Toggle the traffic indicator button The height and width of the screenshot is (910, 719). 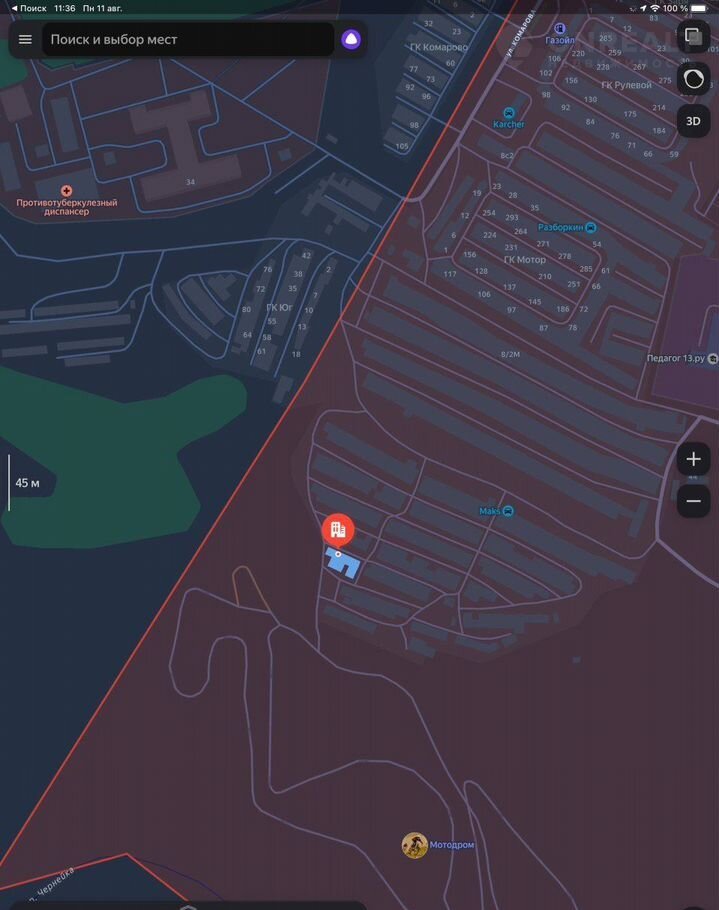tap(693, 79)
